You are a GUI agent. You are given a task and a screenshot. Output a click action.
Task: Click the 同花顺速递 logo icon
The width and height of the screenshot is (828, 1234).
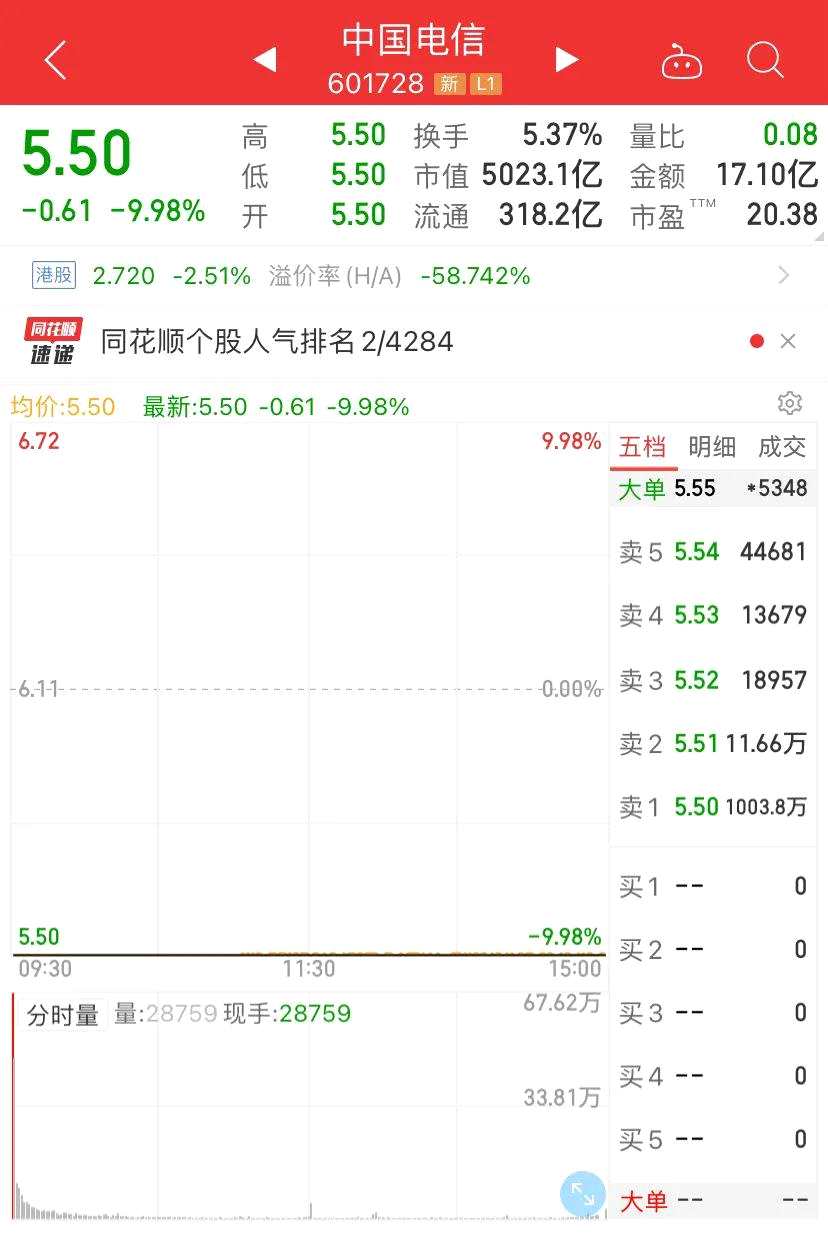coord(51,340)
